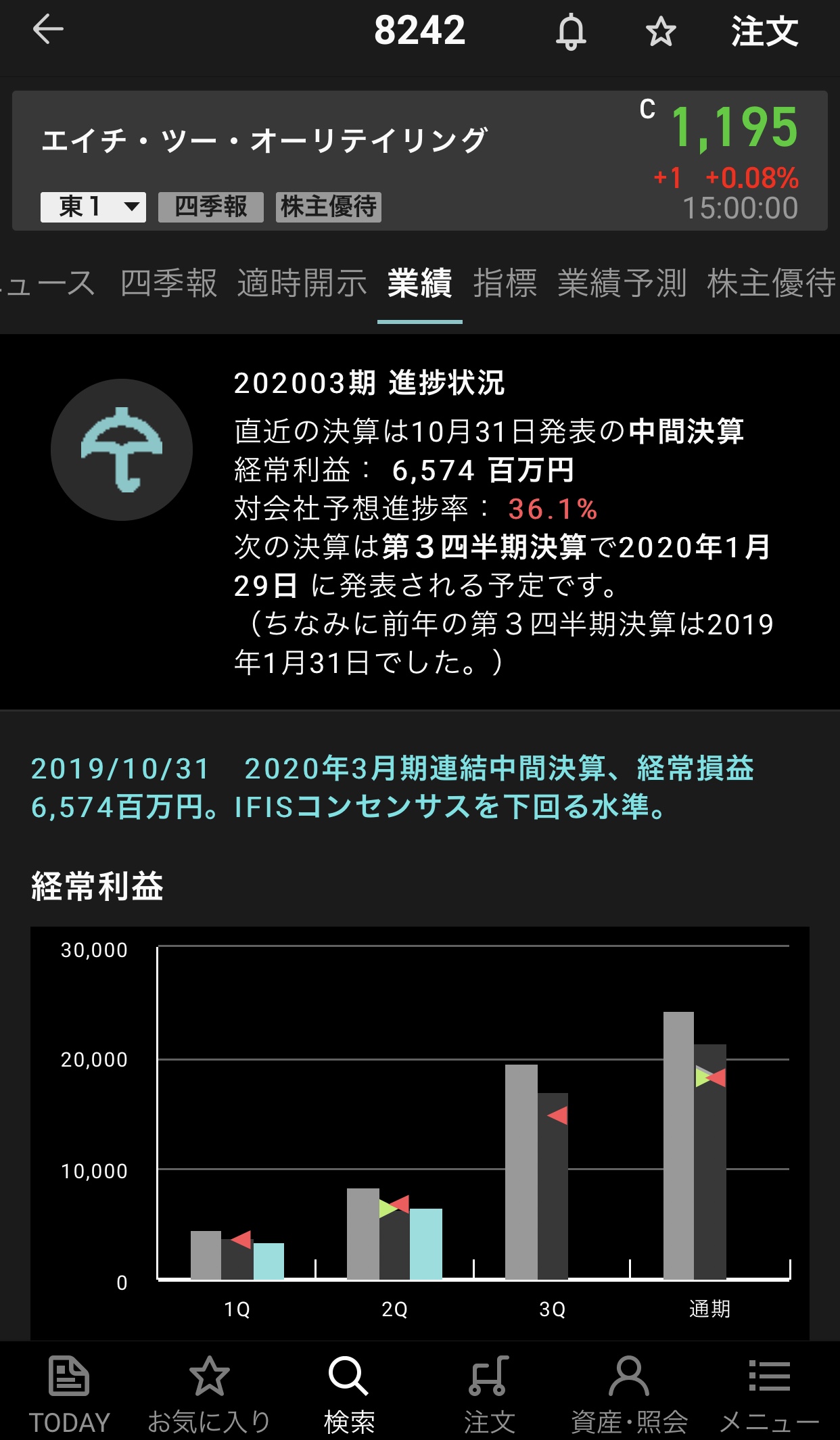Open 注文 in the bottom navigation
This screenshot has width=840, height=1440.
pos(489,1394)
